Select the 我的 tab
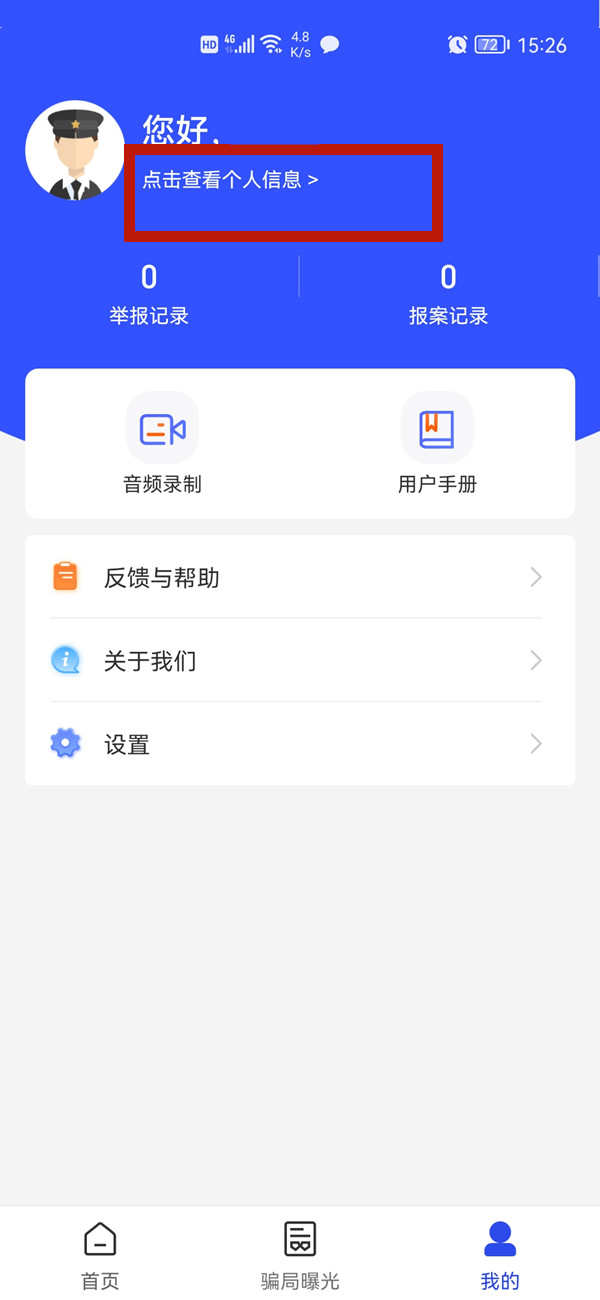Image resolution: width=600 pixels, height=1300 pixels. coord(500,1254)
